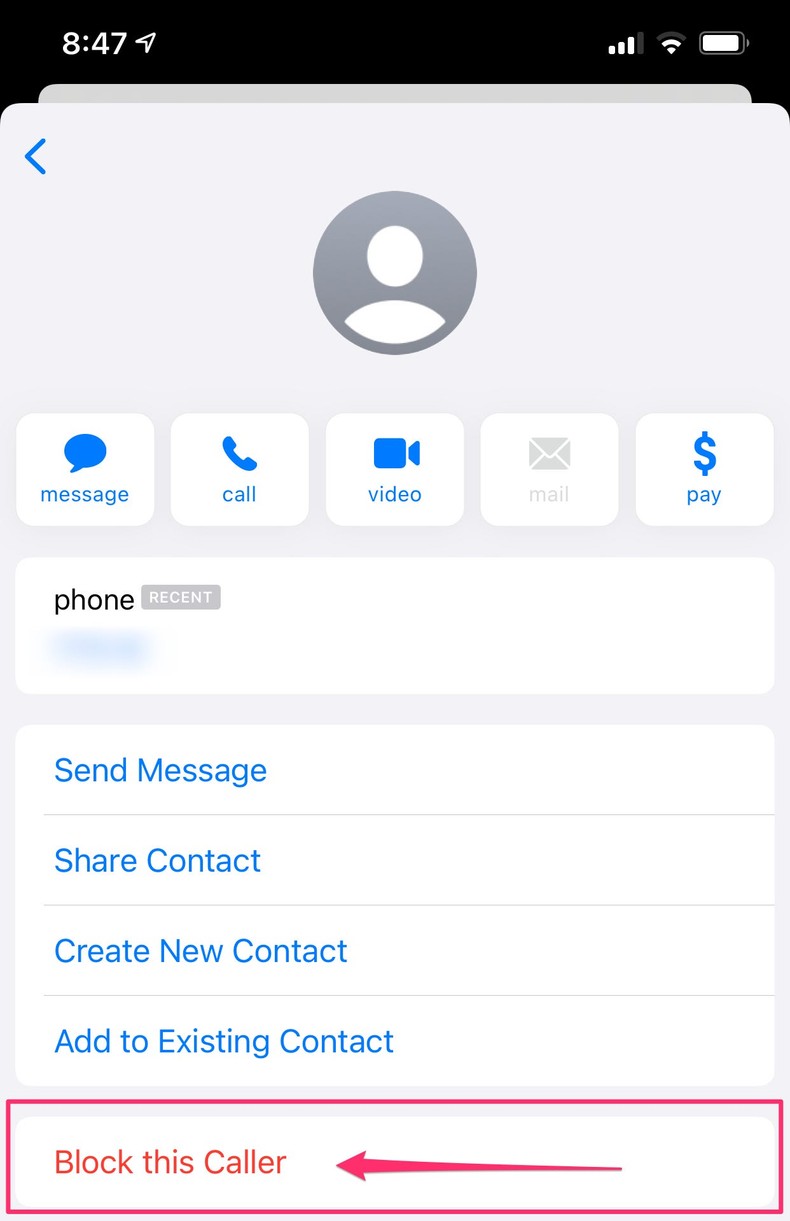Tap the RECENT badge next to phone
Screen dimensions: 790x1221
coord(181,597)
